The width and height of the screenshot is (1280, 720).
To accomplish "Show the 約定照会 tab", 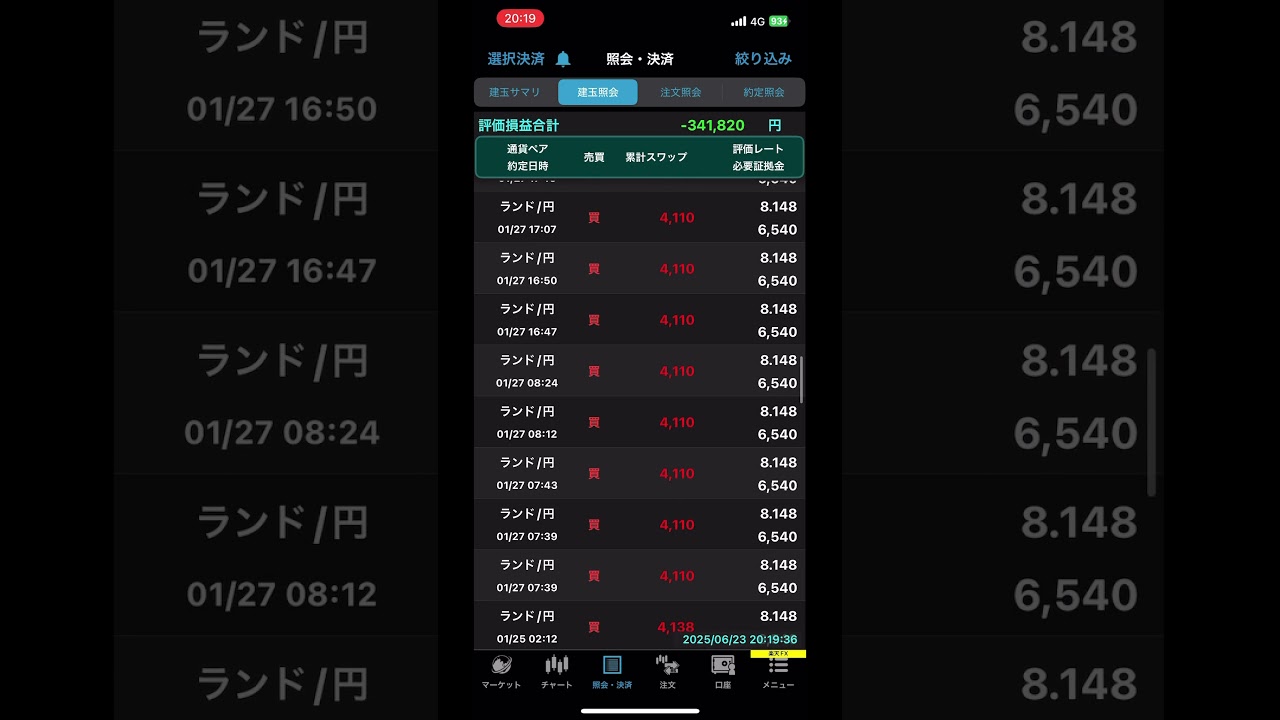I will tap(764, 92).
